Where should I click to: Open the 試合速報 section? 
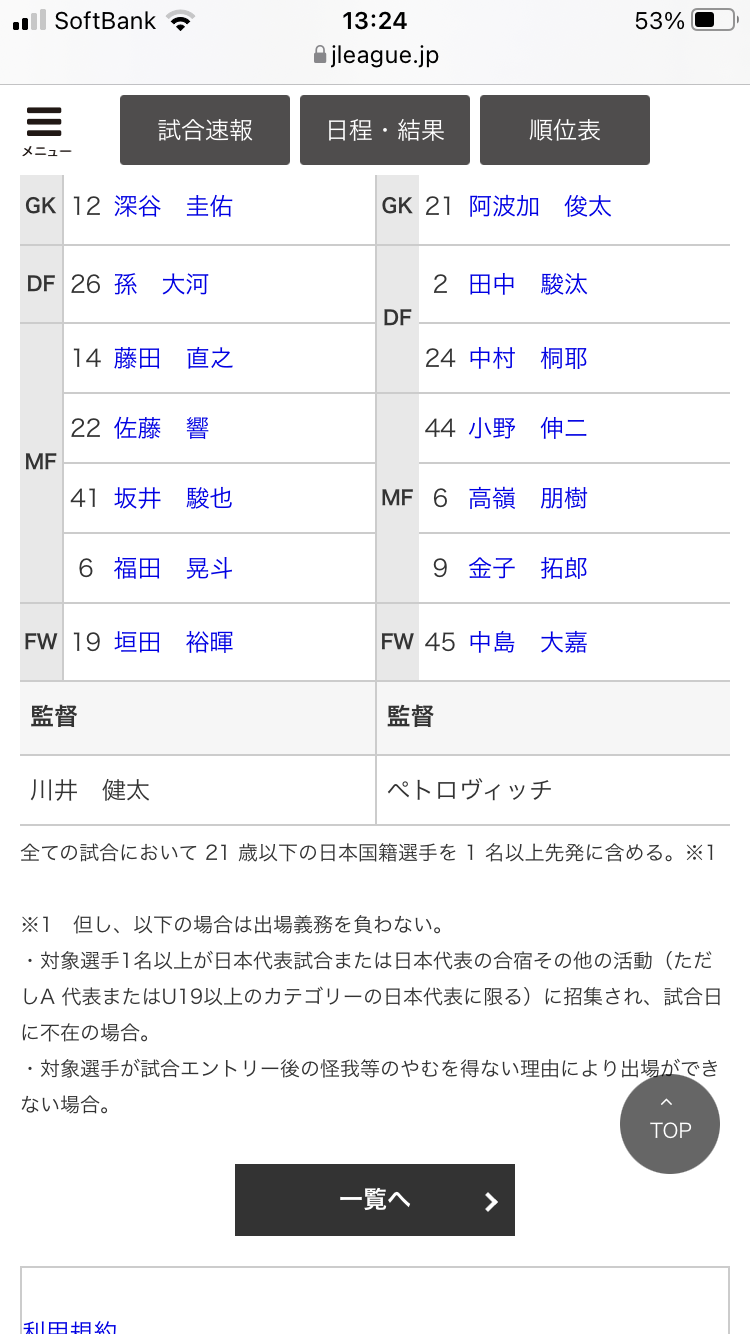tap(205, 130)
